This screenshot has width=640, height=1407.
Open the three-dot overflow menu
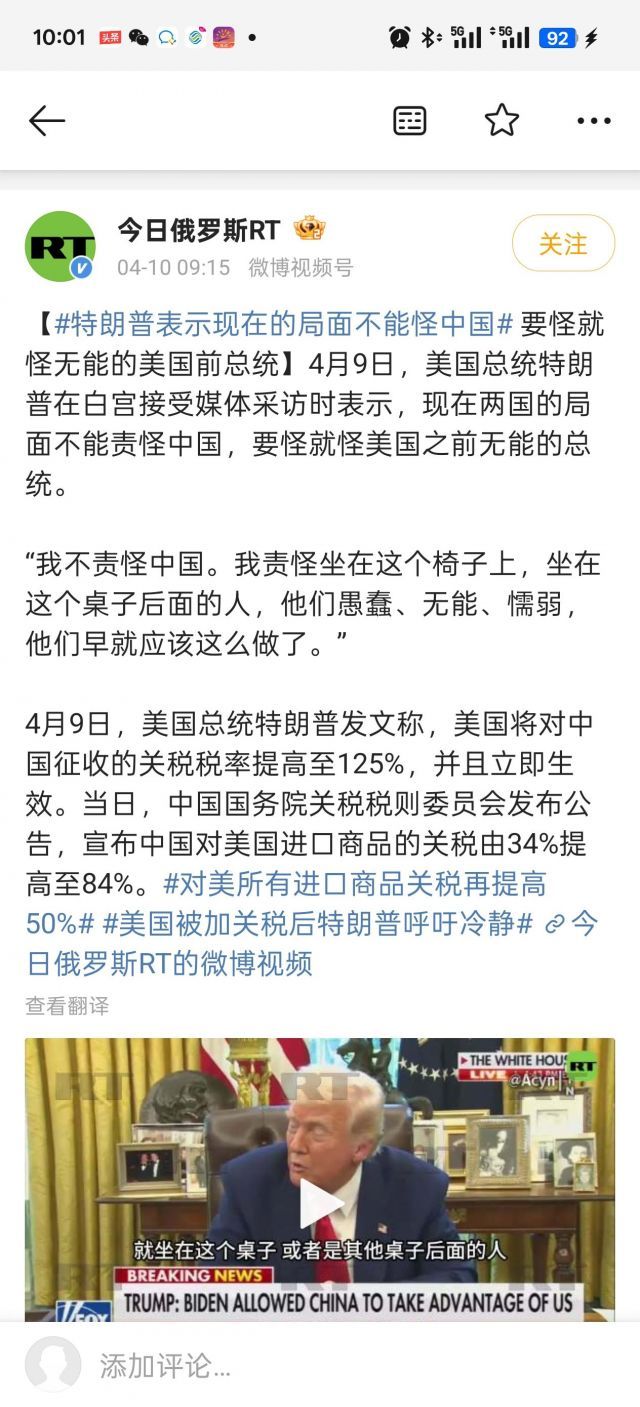(x=594, y=121)
